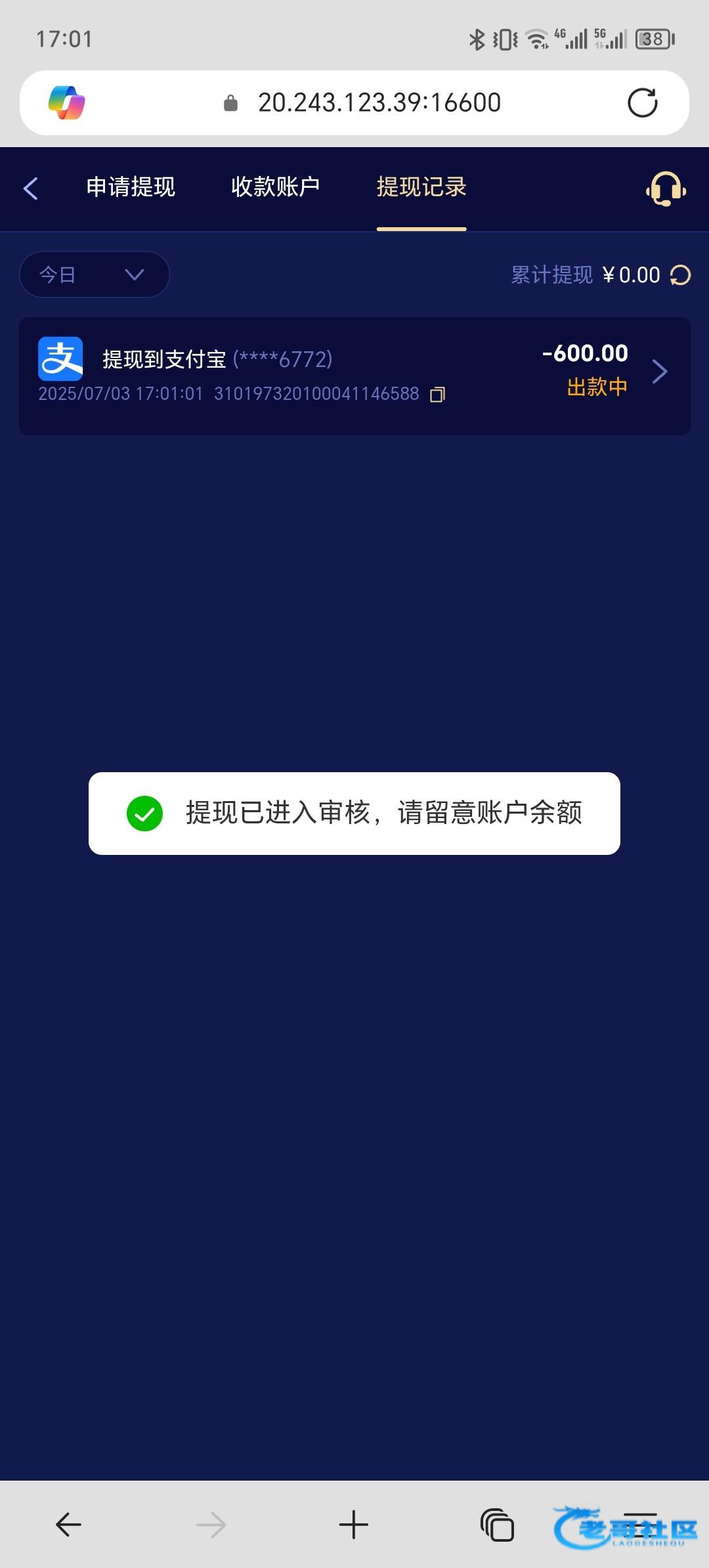Navigate back with browser back arrow
Image resolution: width=709 pixels, height=1568 pixels.
(x=68, y=1525)
